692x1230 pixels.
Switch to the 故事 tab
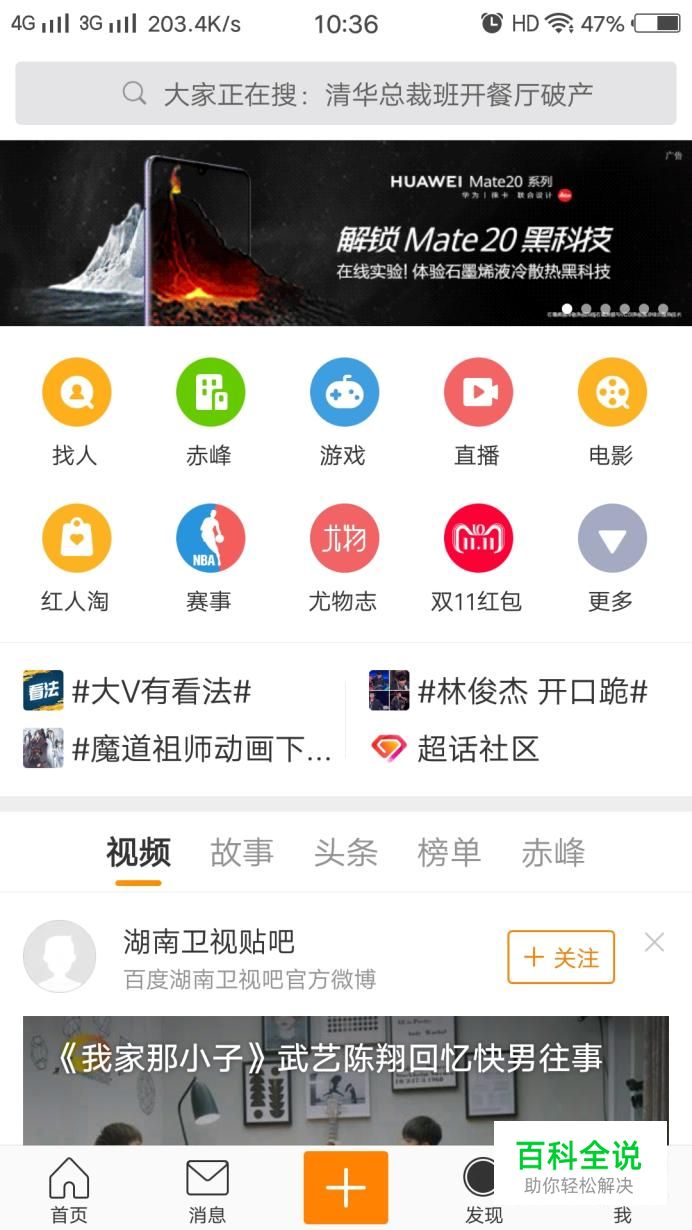(241, 853)
